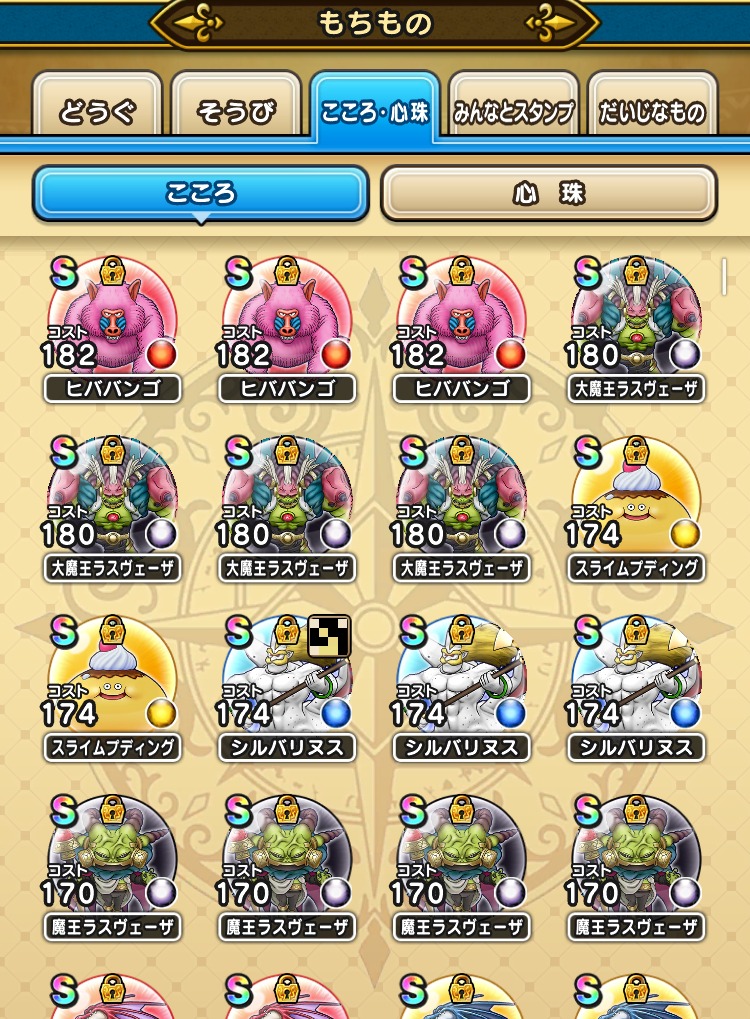Open the そうび tab
750x1019 pixels.
click(236, 111)
